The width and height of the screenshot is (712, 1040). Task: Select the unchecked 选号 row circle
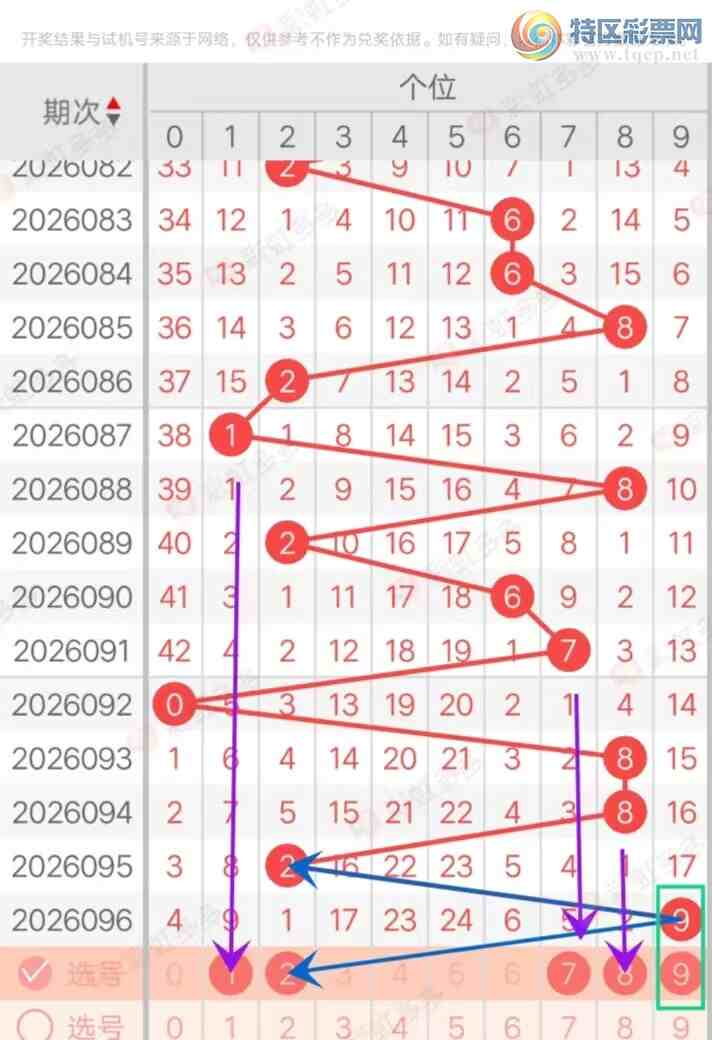pyautogui.click(x=37, y=1026)
